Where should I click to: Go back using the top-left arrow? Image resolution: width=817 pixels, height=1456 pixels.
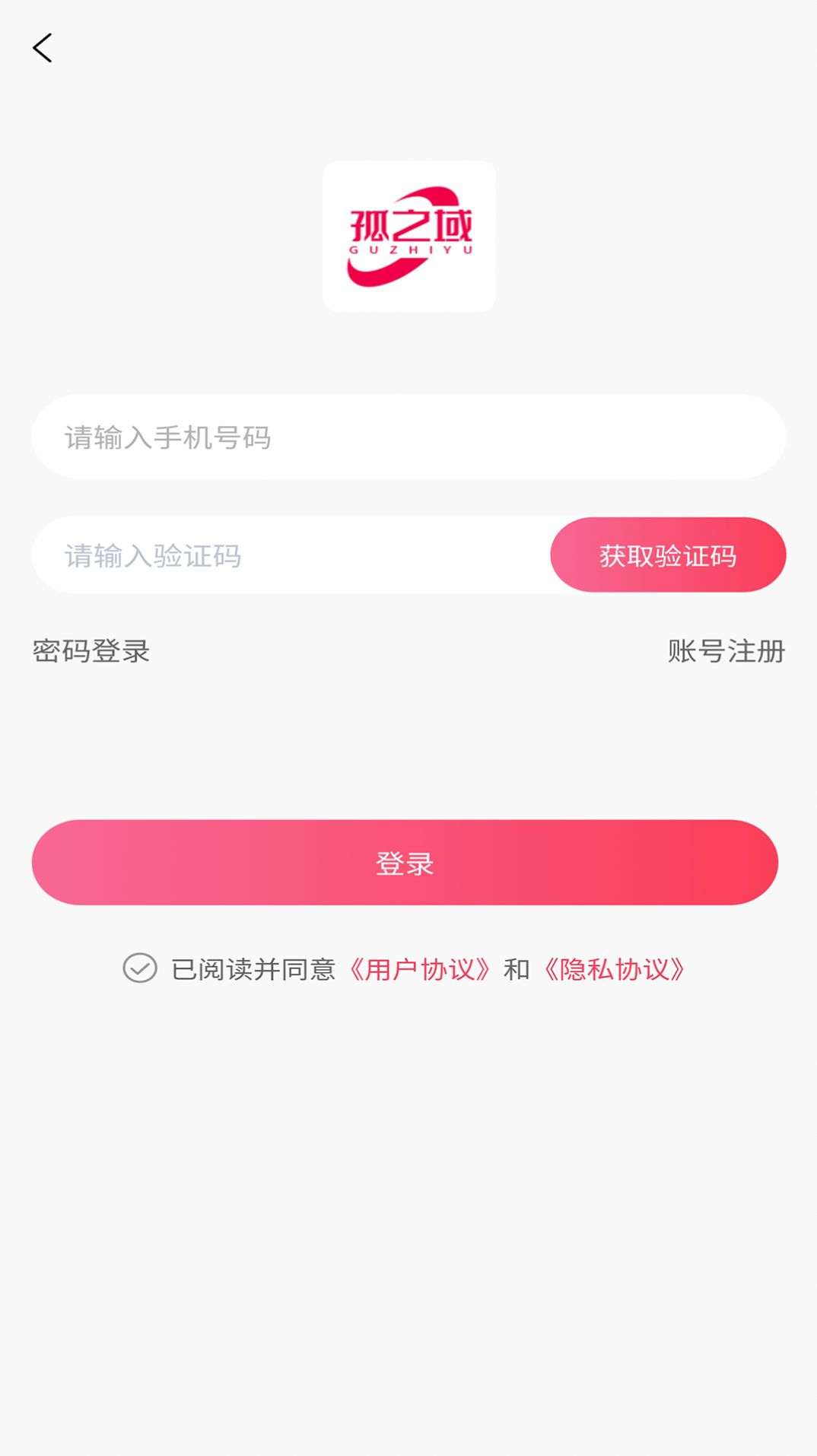[x=43, y=48]
